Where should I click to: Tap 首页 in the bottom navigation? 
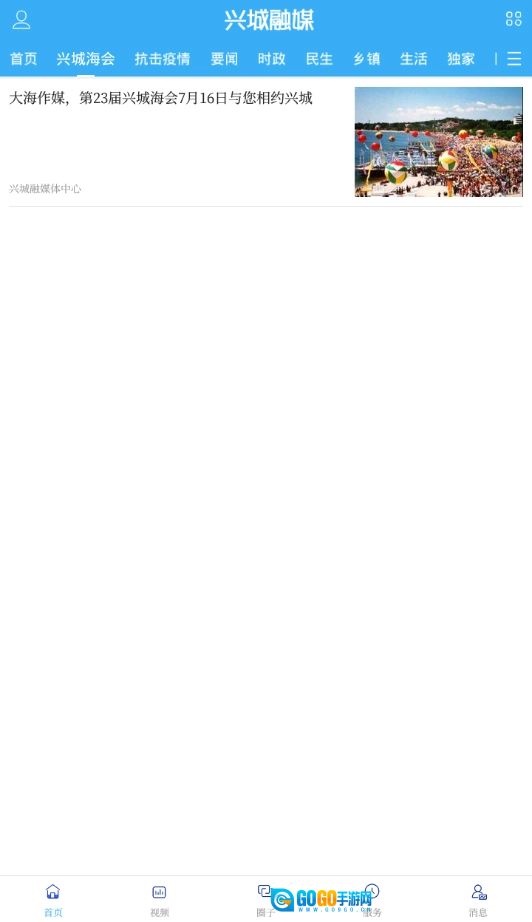53,900
